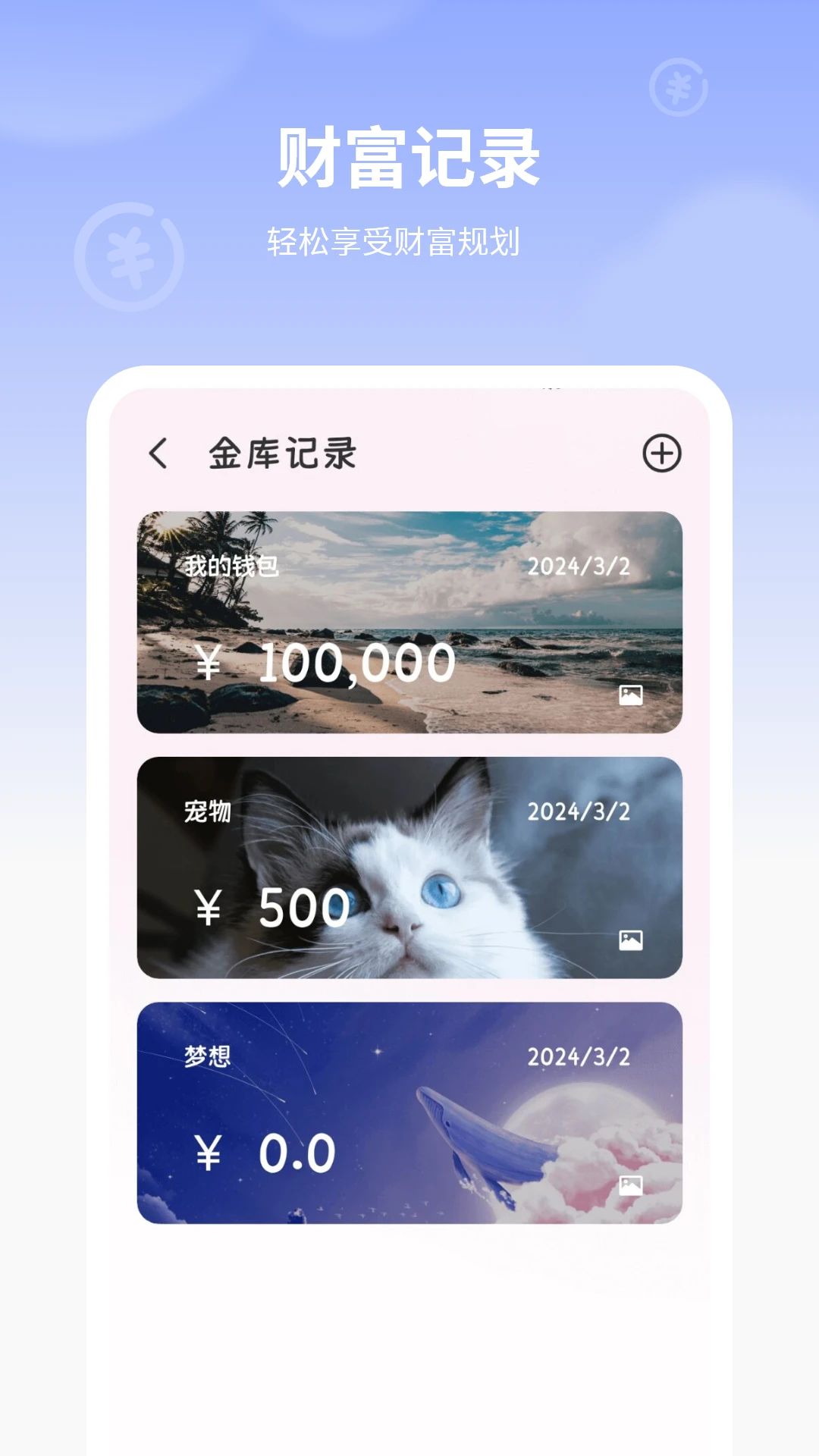This screenshot has height=1456, width=819.
Task: Open the 梦想 dream savings card
Action: (x=409, y=1107)
